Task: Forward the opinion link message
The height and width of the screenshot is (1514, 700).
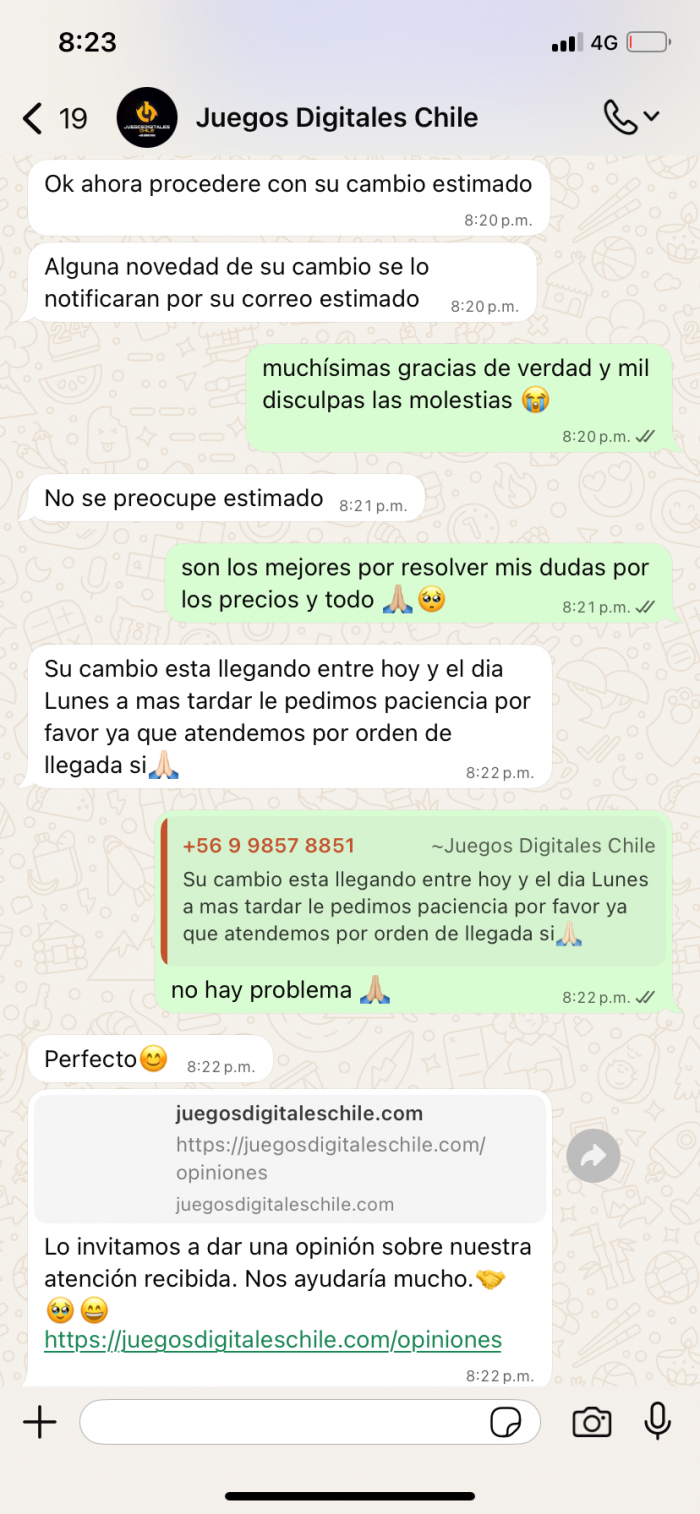Action: tap(593, 1157)
